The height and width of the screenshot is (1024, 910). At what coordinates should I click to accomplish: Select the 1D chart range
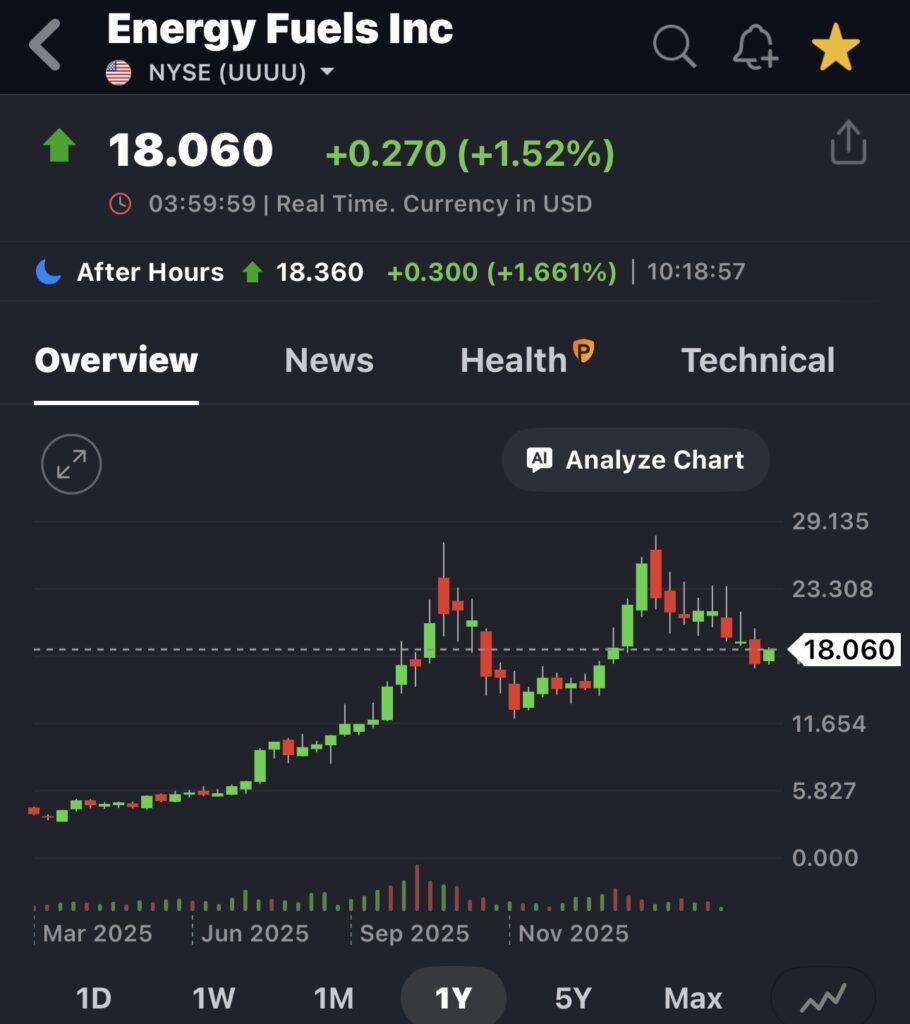[94, 997]
